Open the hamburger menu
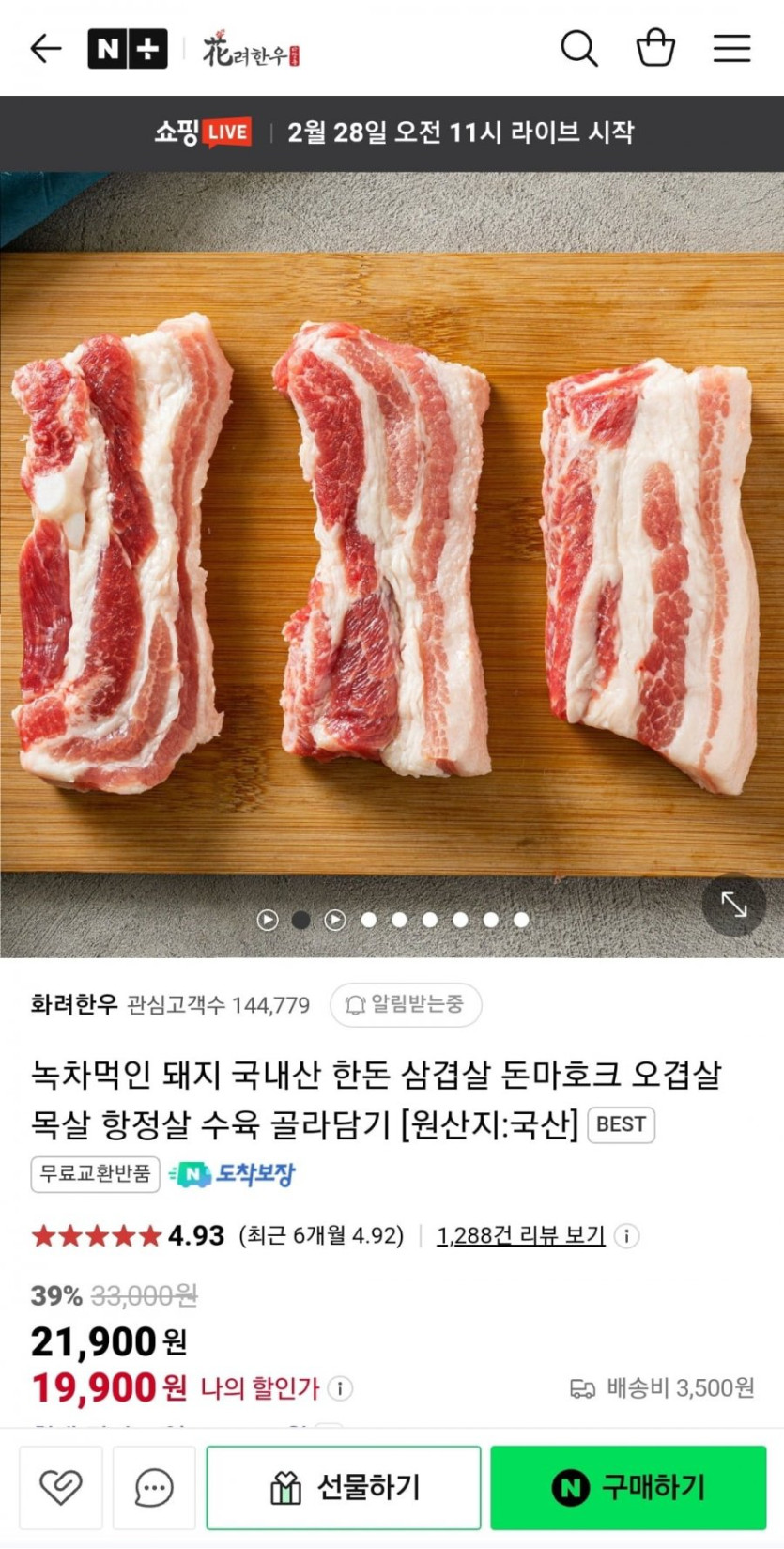 coord(731,48)
